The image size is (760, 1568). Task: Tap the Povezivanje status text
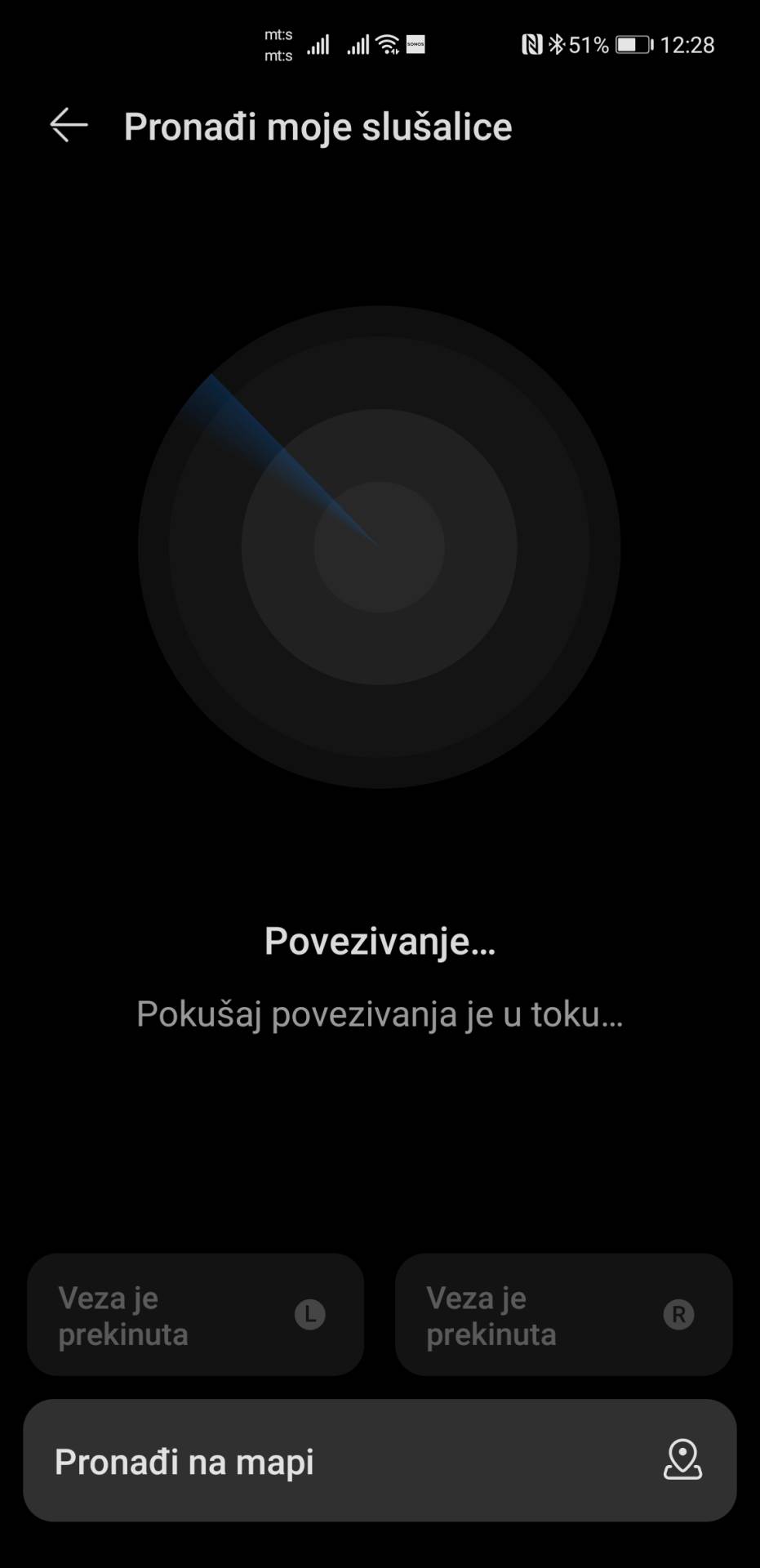pyautogui.click(x=380, y=943)
